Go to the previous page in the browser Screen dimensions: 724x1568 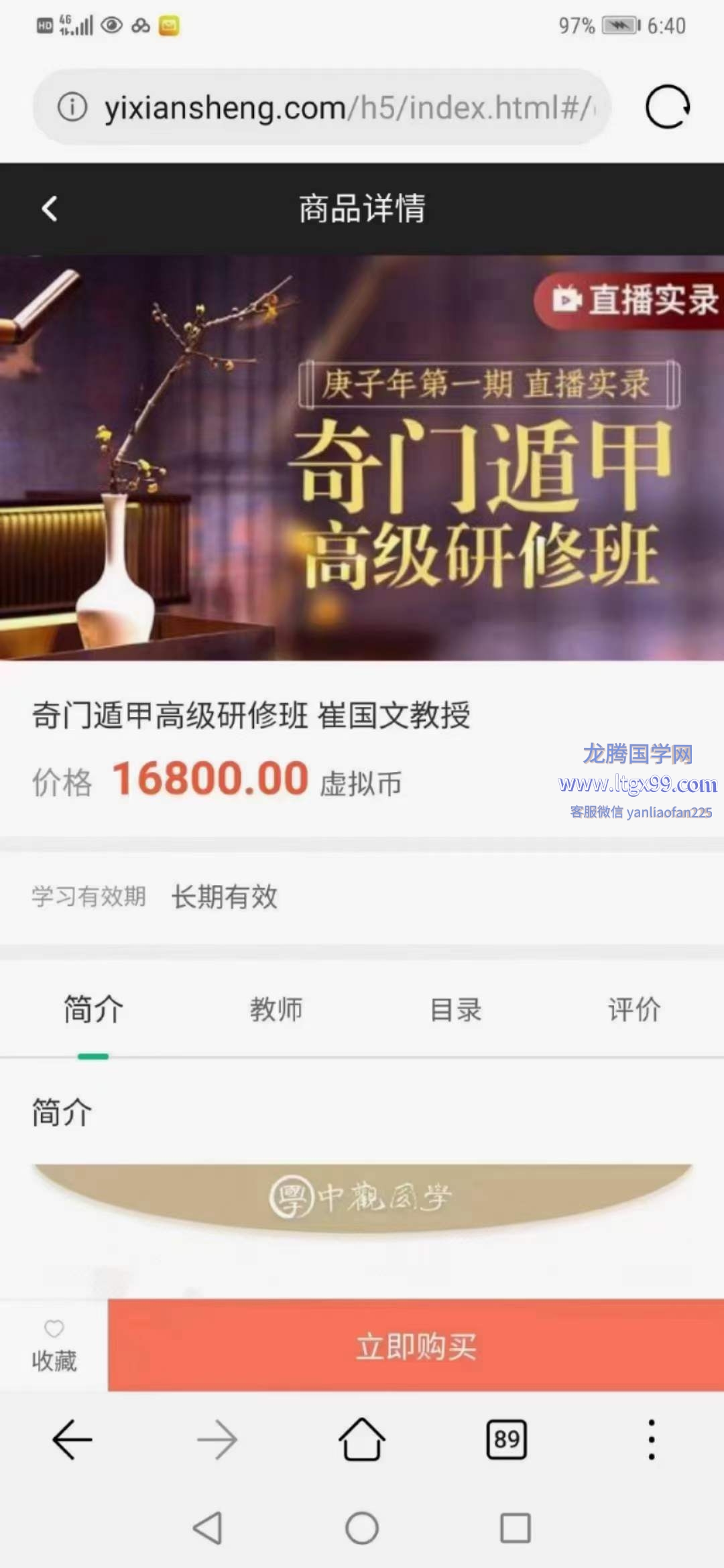[72, 1439]
